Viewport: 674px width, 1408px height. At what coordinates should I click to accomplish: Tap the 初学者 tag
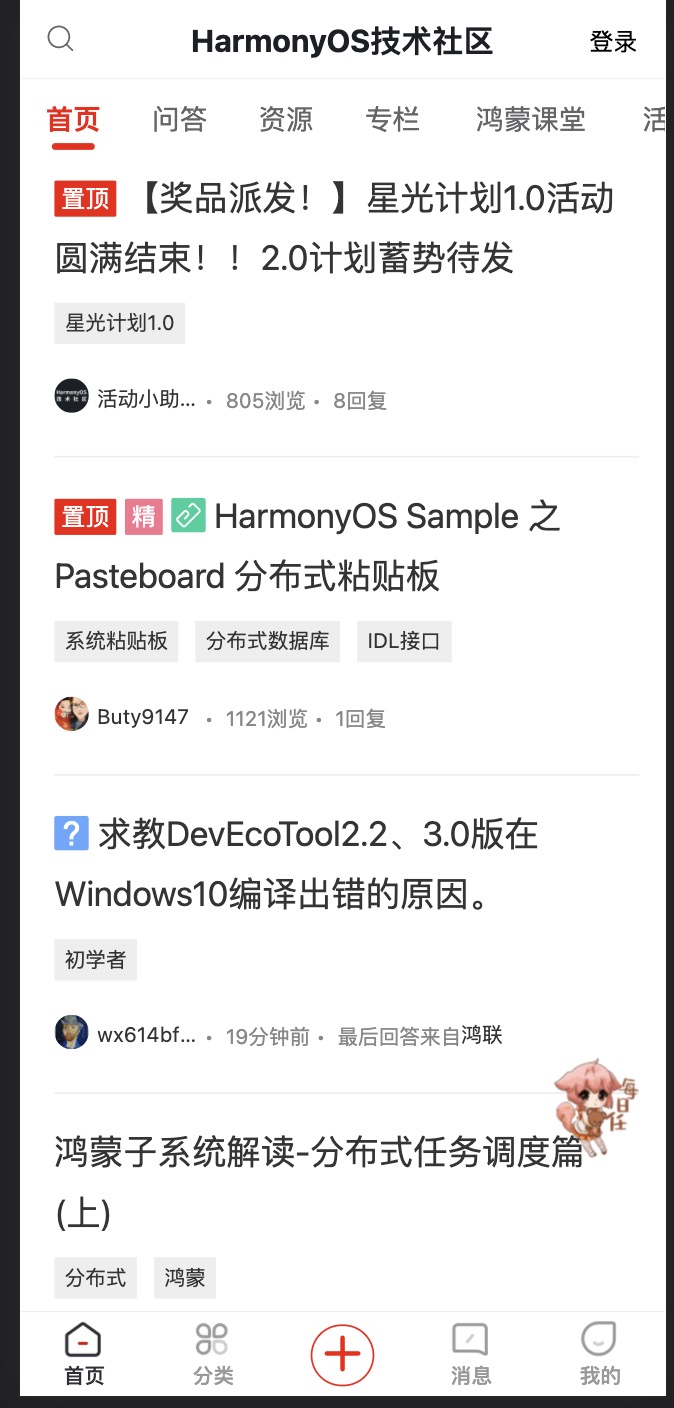pyautogui.click(x=95, y=960)
